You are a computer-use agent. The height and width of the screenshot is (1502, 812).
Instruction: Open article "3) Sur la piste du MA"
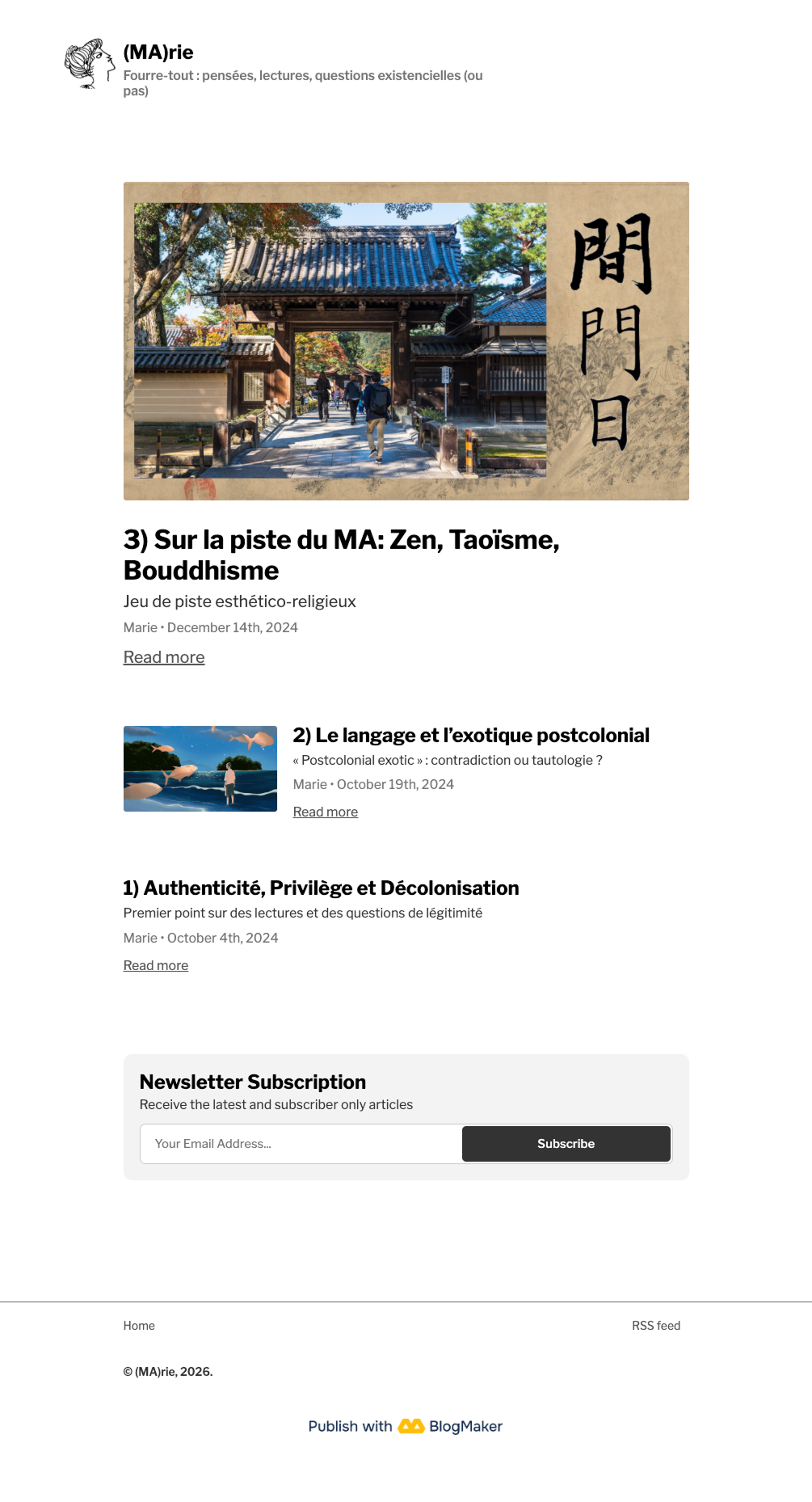coord(341,555)
